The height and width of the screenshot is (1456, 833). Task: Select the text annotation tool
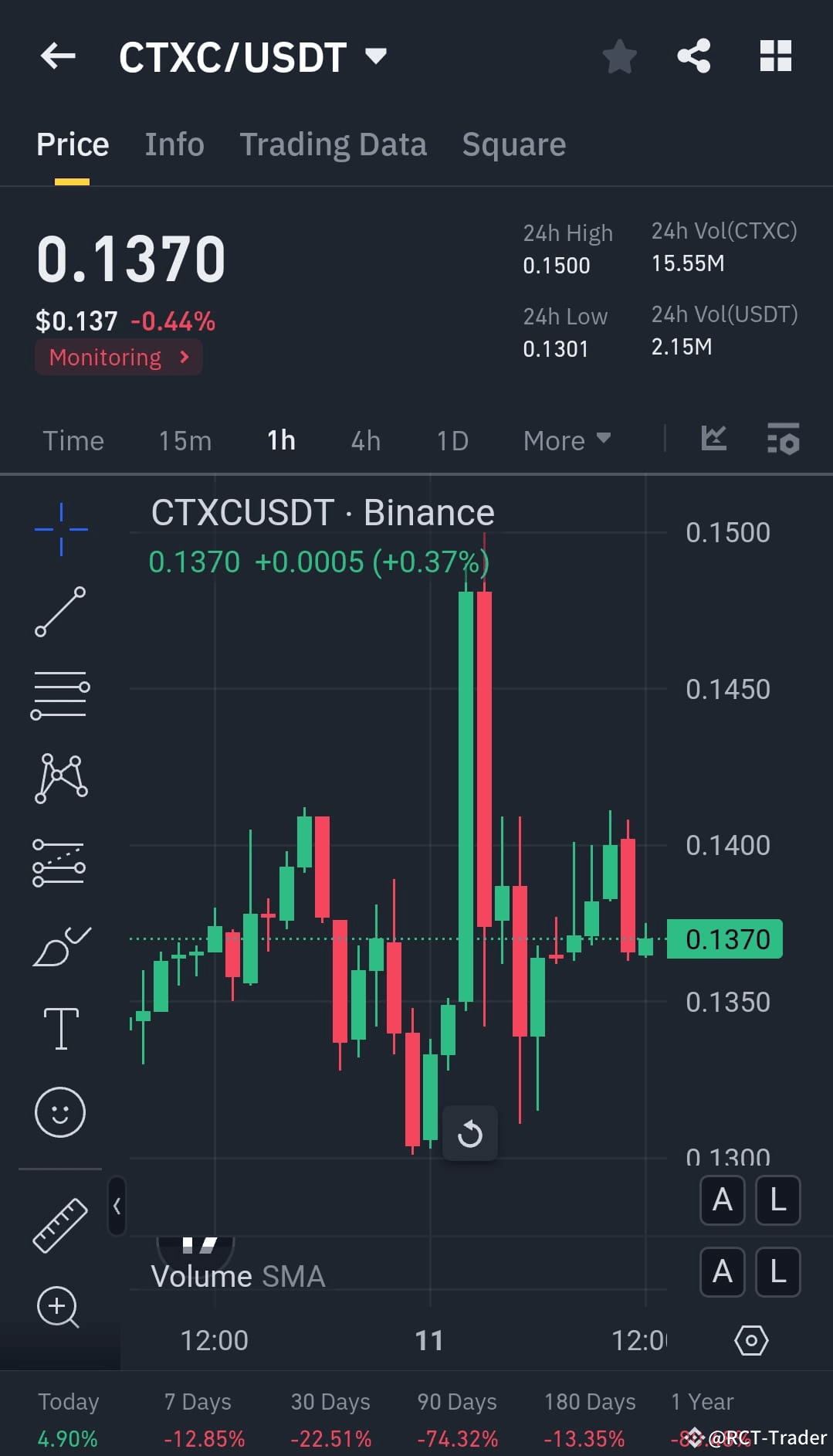click(59, 1027)
